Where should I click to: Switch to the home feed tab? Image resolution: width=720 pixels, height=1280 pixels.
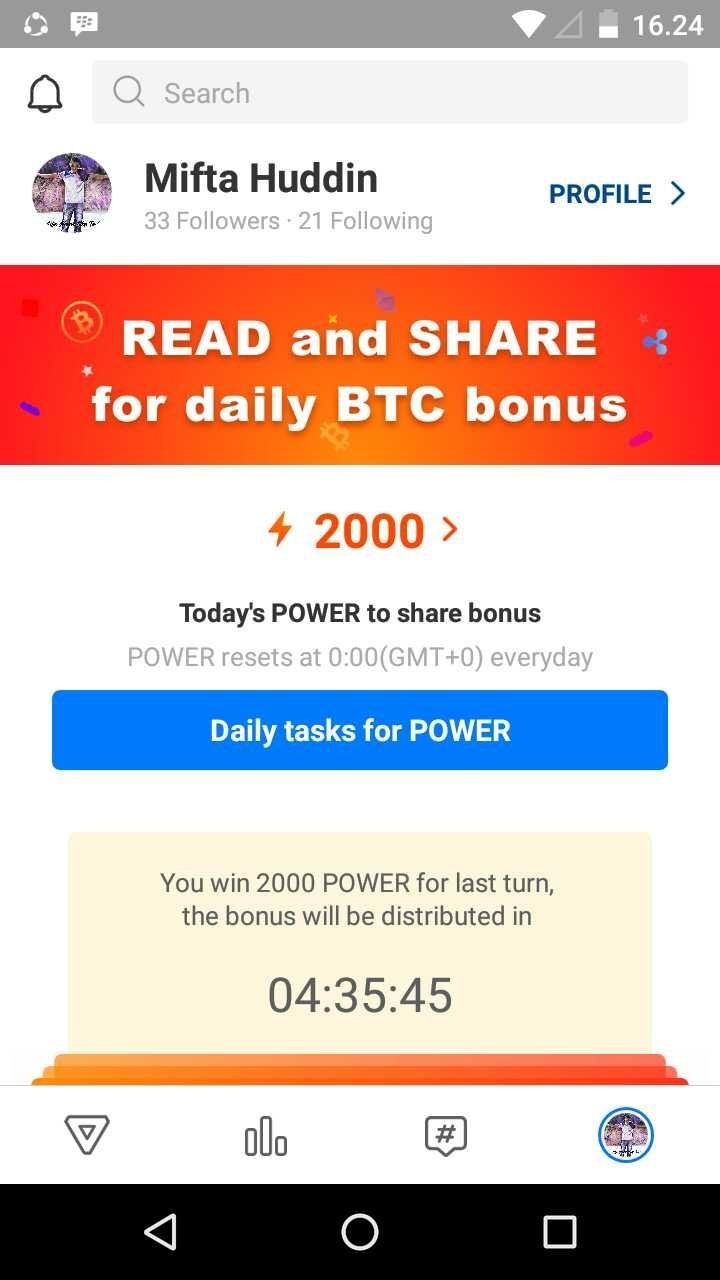pyautogui.click(x=87, y=1135)
